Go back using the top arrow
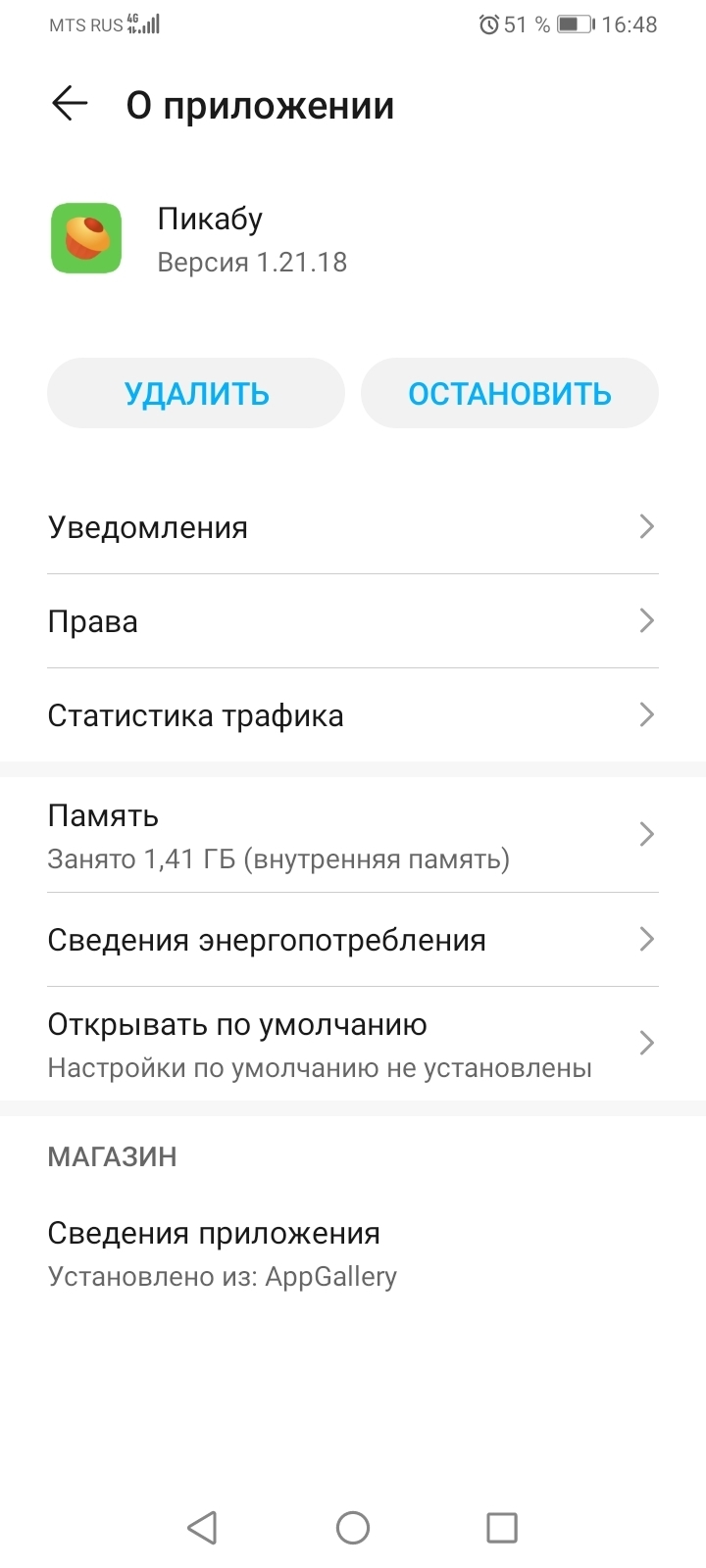 [70, 104]
